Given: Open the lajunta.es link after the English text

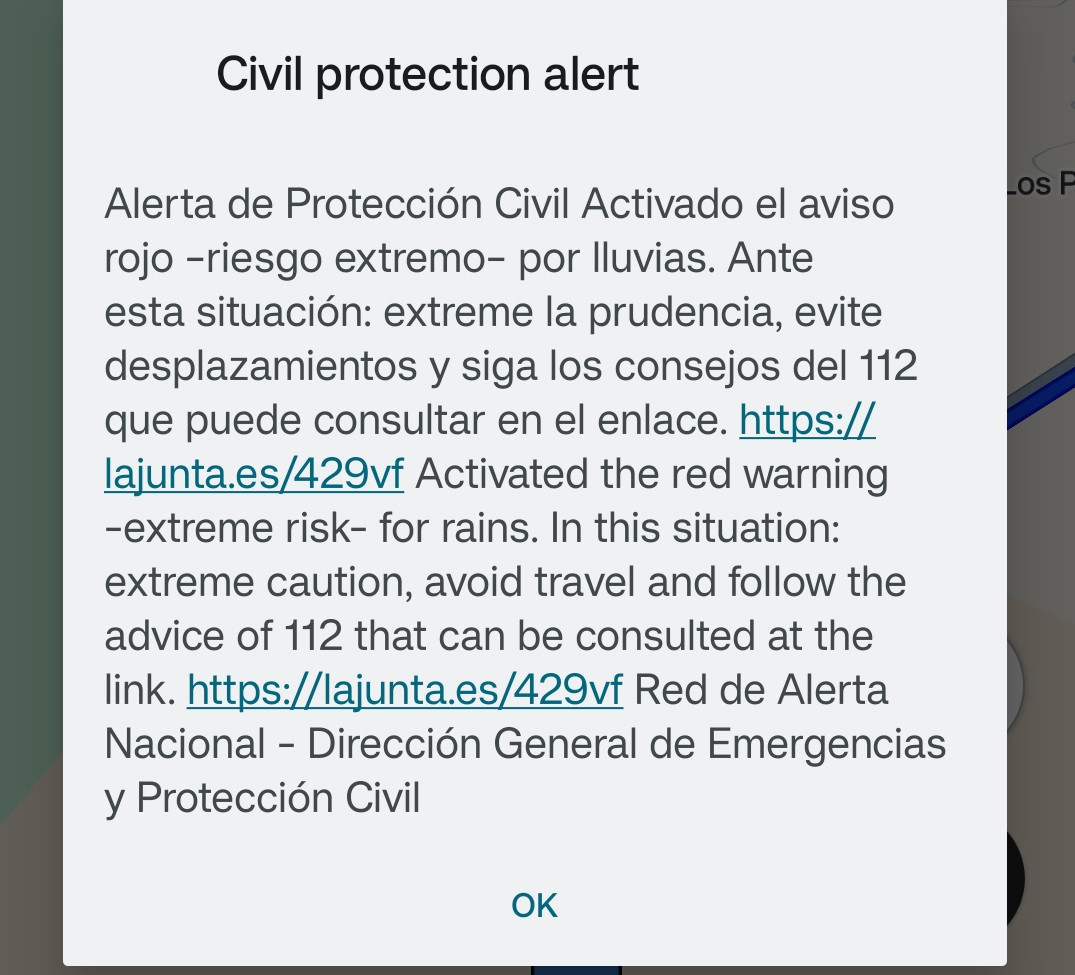Looking at the screenshot, I should tap(404, 690).
